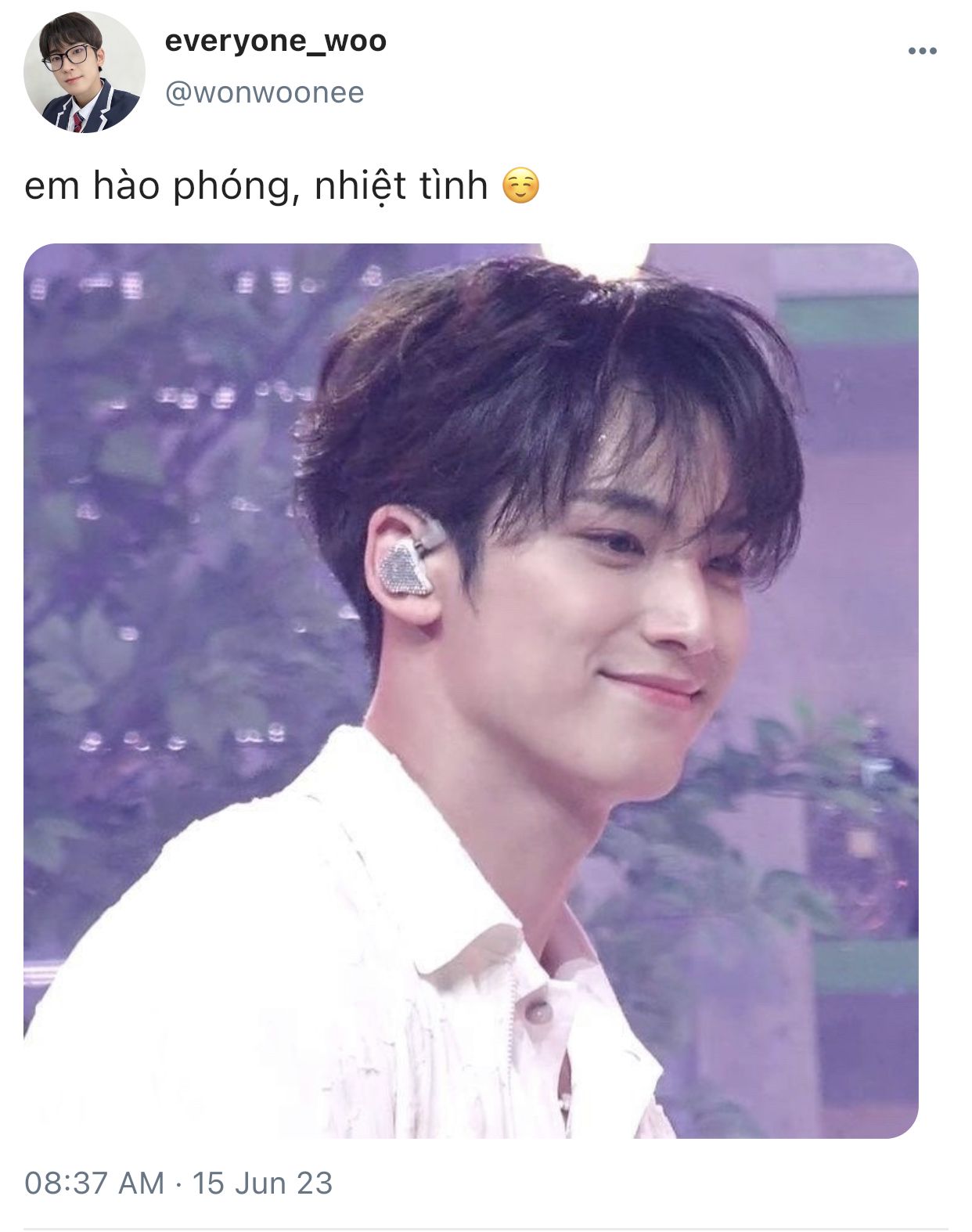Open the tweet's three-dot overflow menu

(922, 52)
